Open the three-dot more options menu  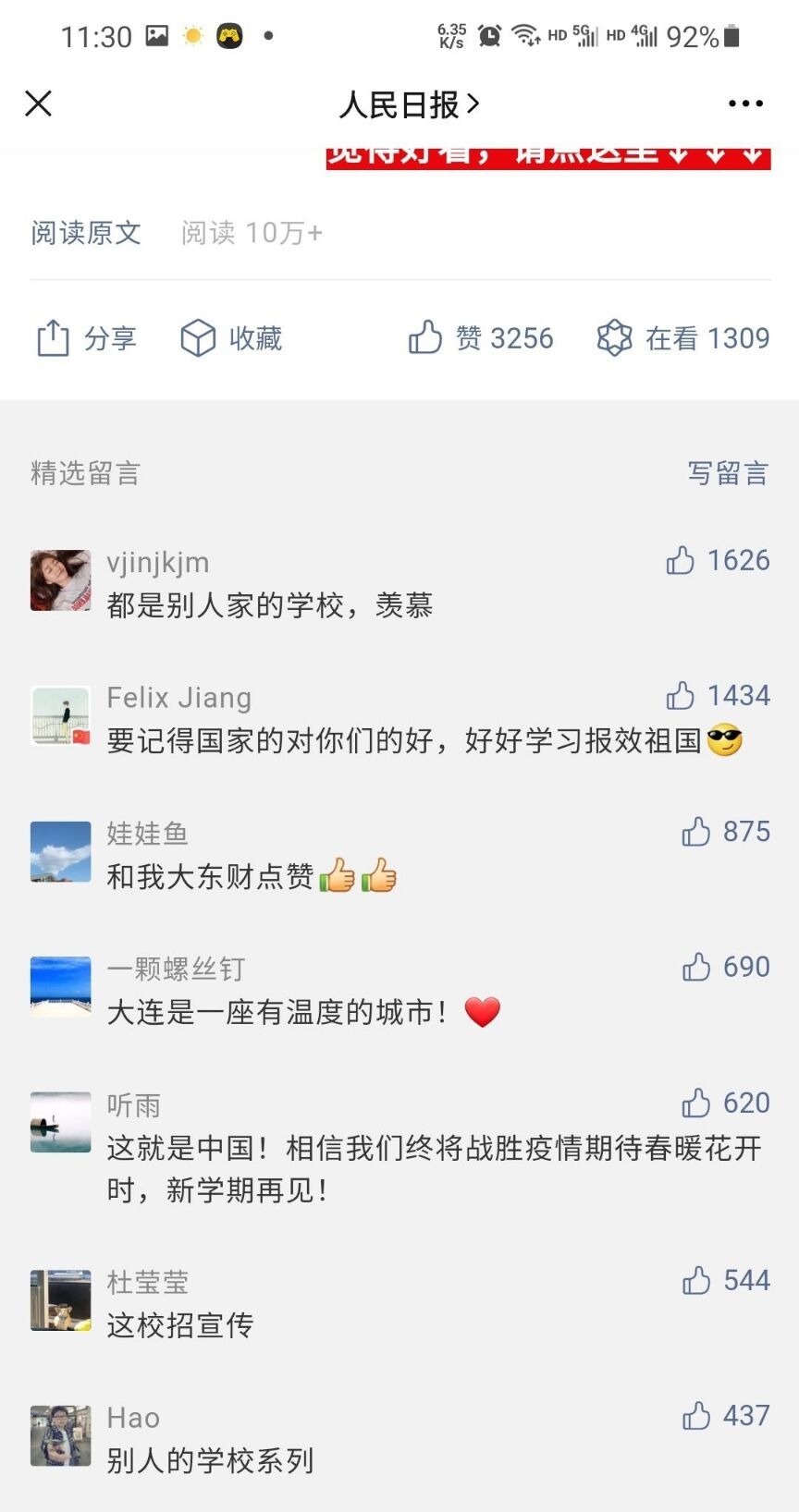[745, 104]
